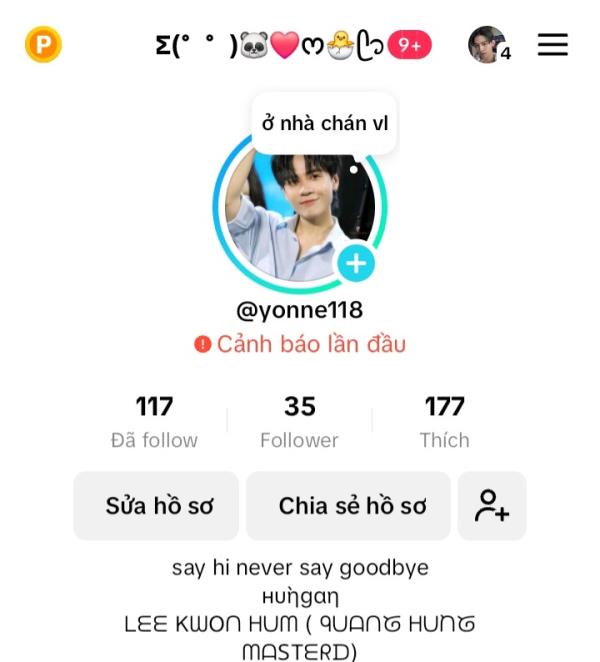Viewport: 600px width, 662px height.
Task: View the 177 Thích count
Action: click(444, 421)
